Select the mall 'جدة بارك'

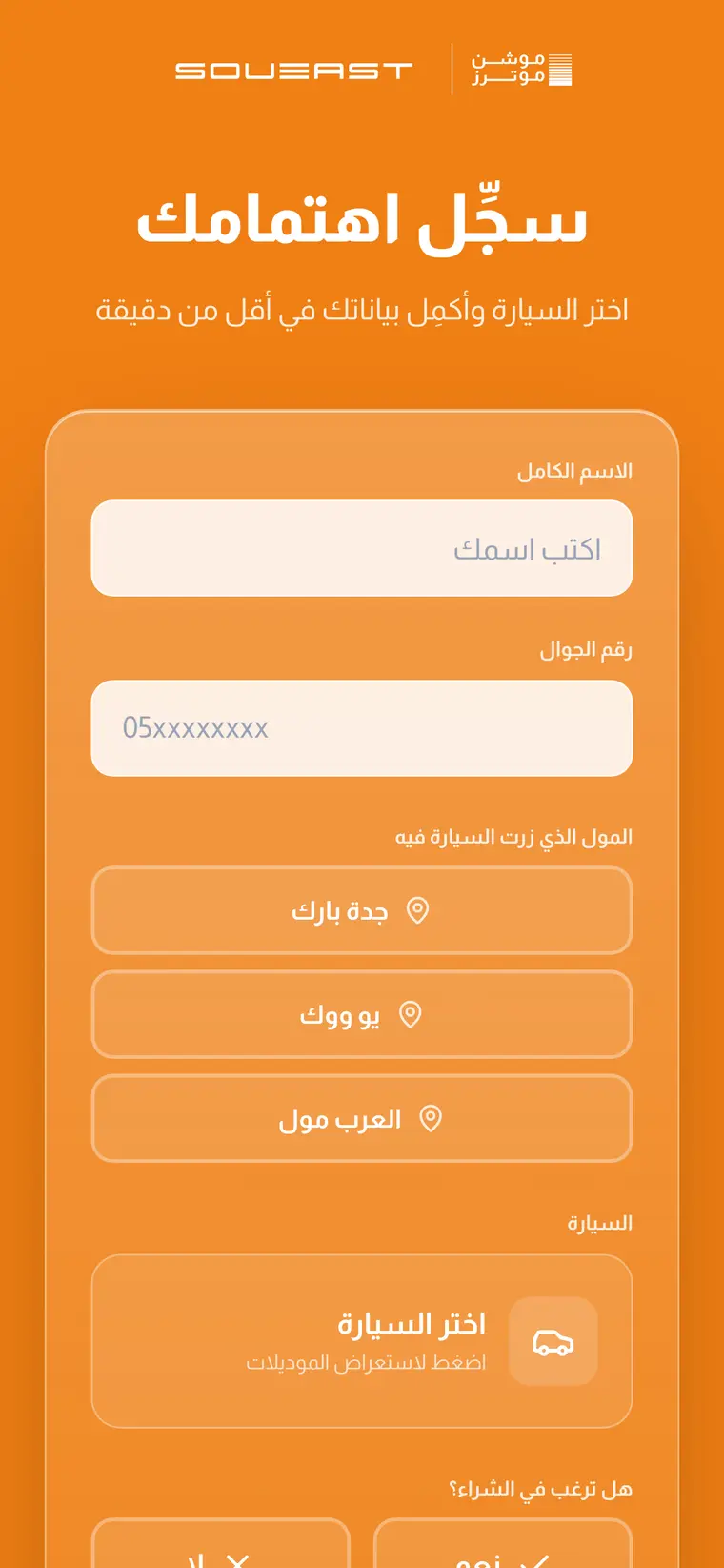point(362,910)
